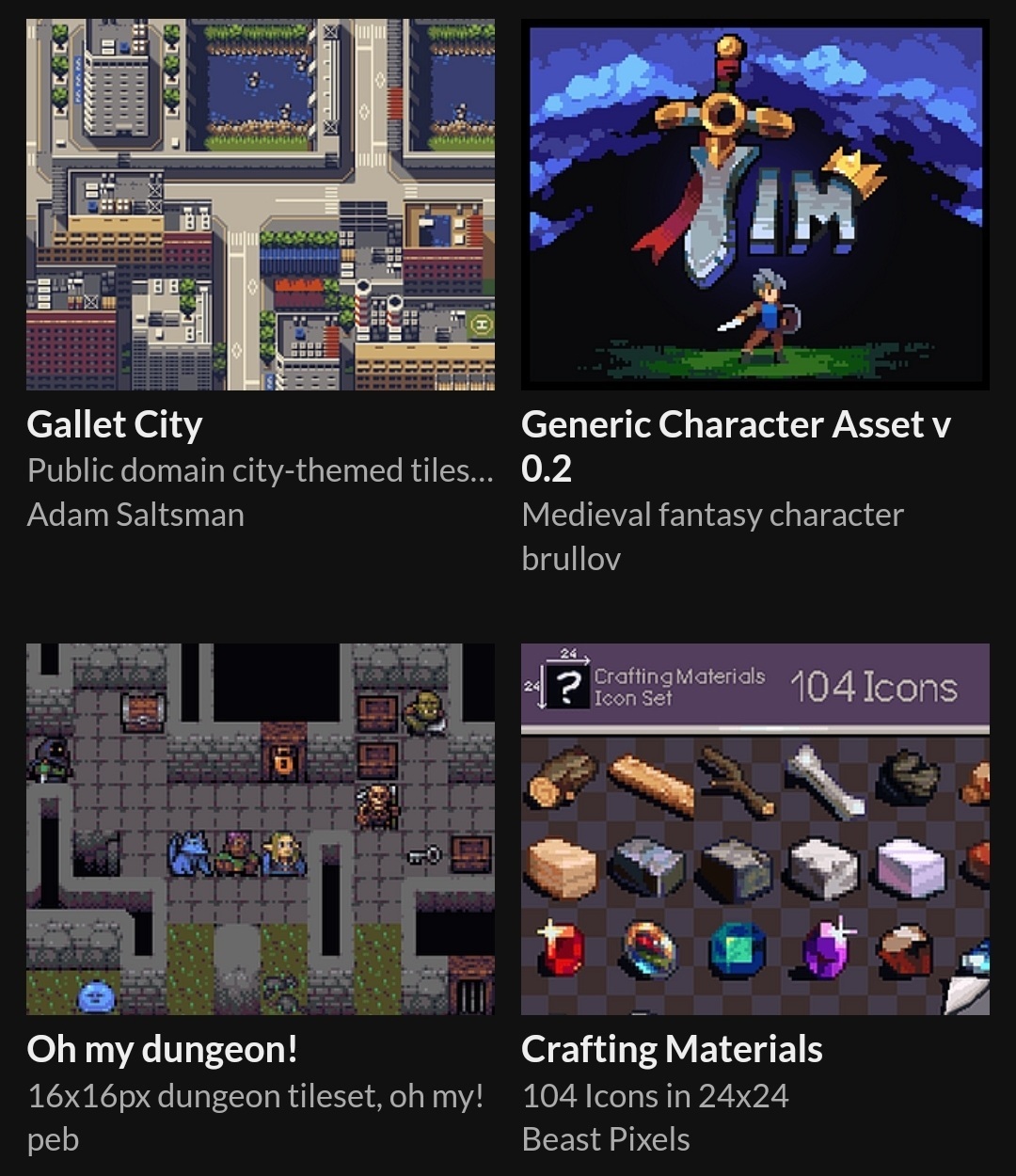Open the Oh my dungeon! asset page

[162, 1049]
